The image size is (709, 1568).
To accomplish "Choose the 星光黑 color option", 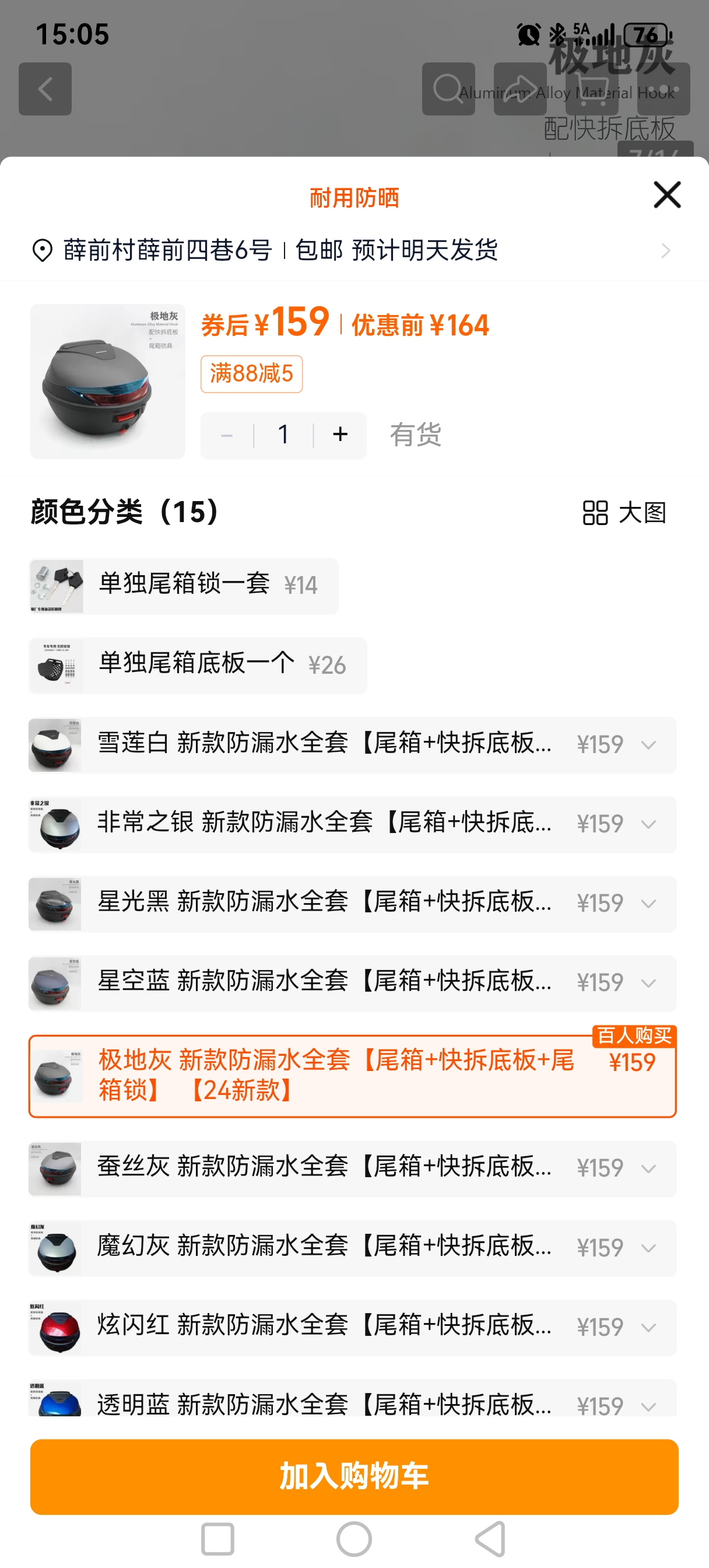I will 352,904.
